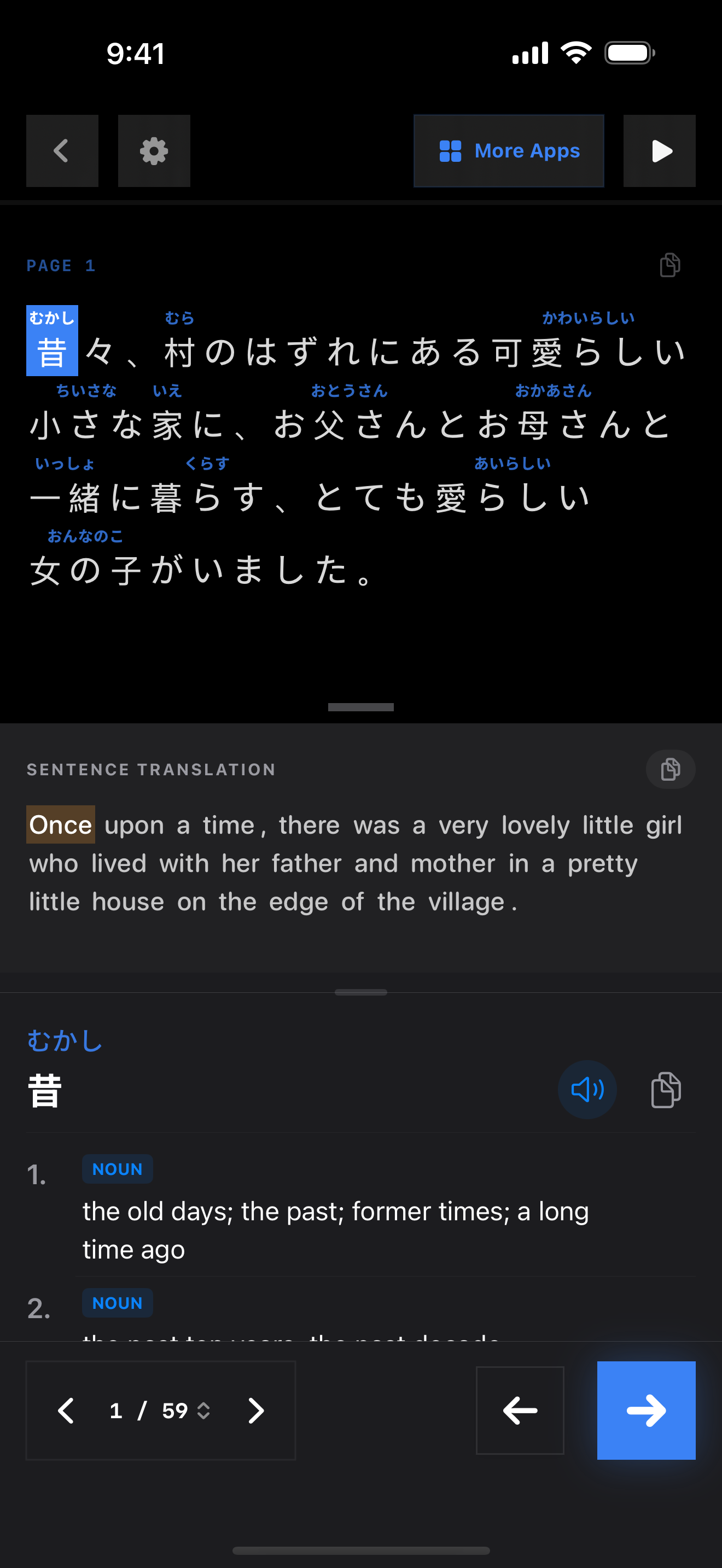Go to the previous page with the chevron
The width and height of the screenshot is (722, 1568).
pyautogui.click(x=66, y=1411)
